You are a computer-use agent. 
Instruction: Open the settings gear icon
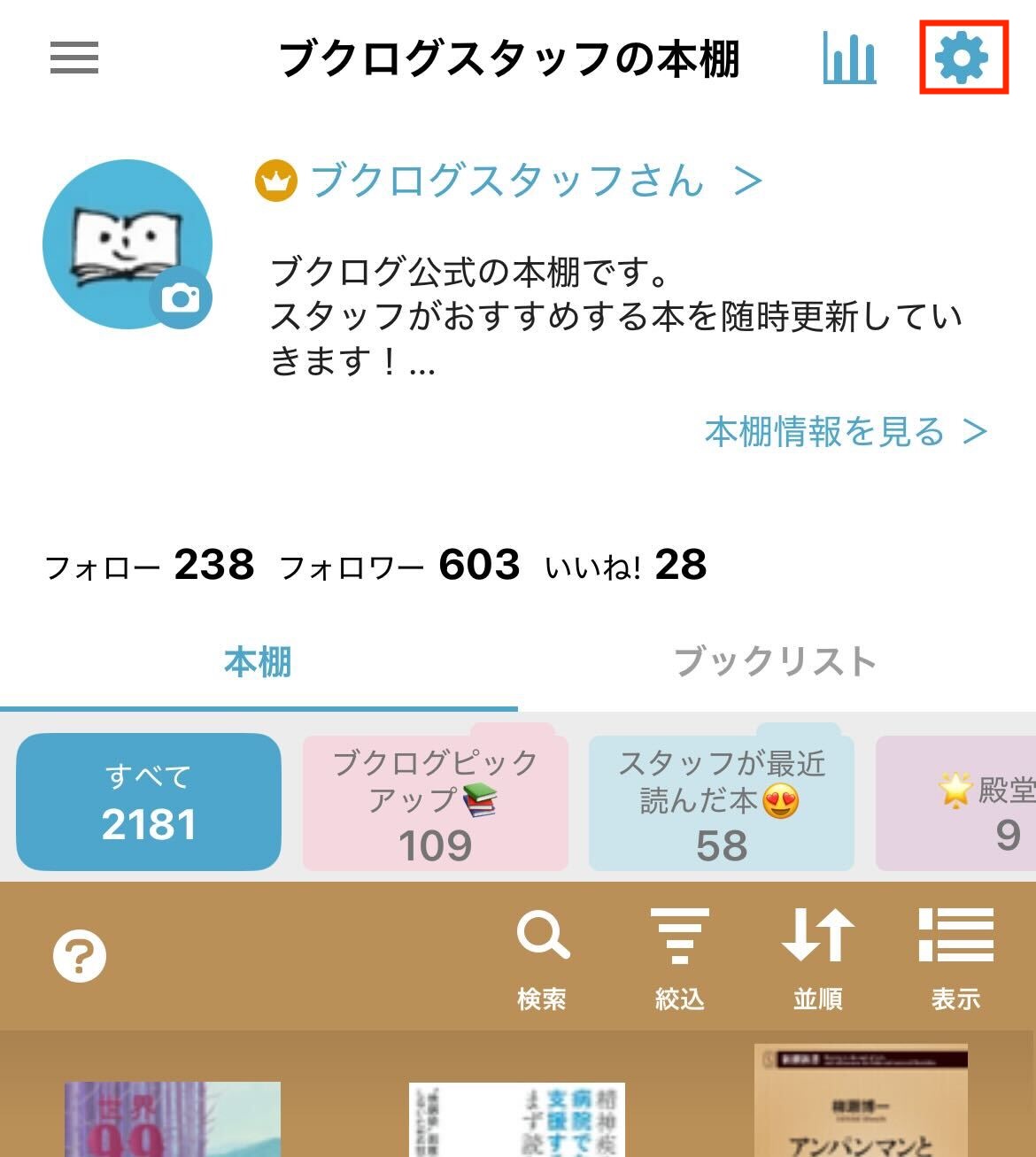click(x=963, y=58)
